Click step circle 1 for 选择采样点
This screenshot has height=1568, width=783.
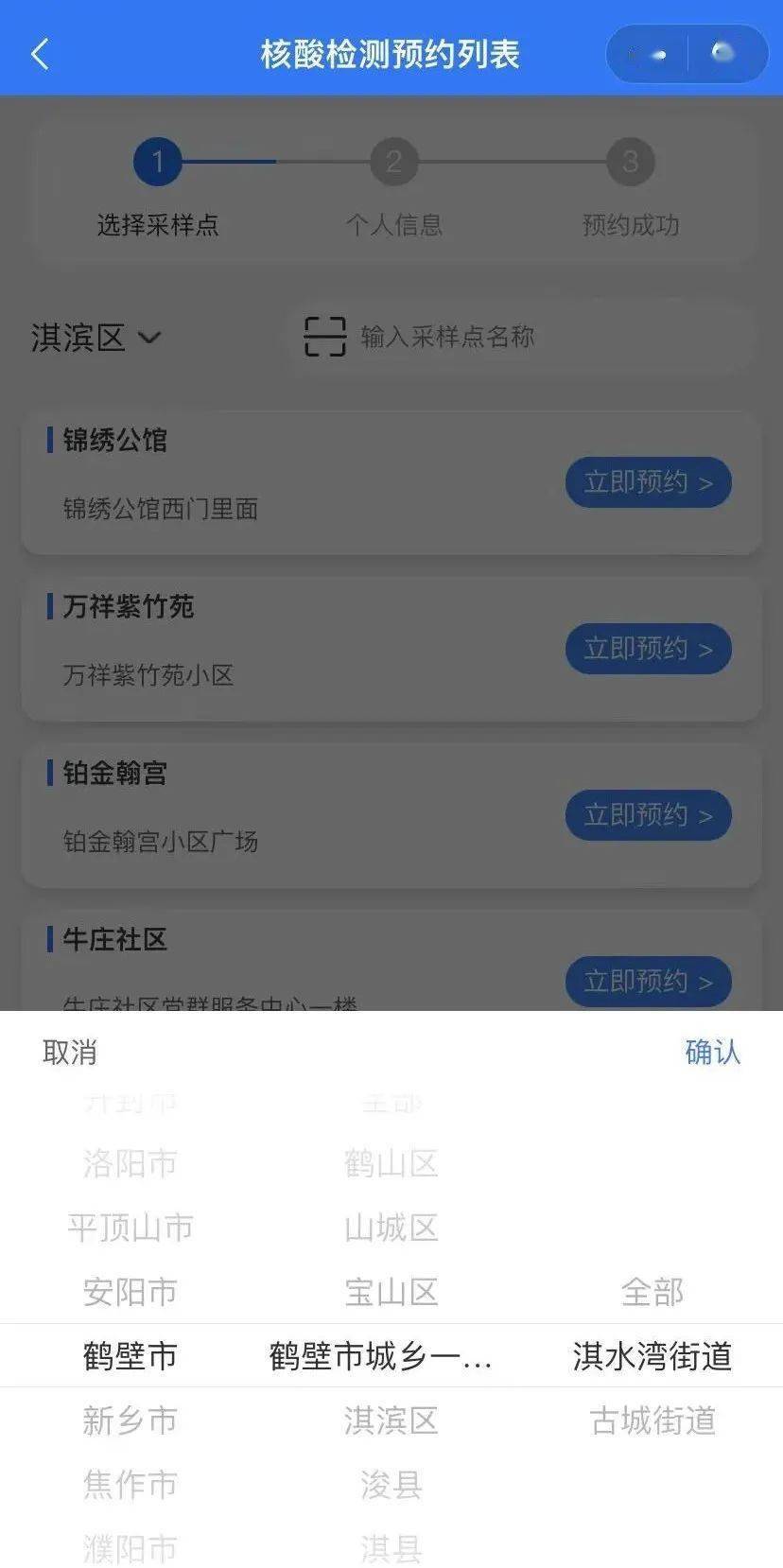tap(156, 162)
